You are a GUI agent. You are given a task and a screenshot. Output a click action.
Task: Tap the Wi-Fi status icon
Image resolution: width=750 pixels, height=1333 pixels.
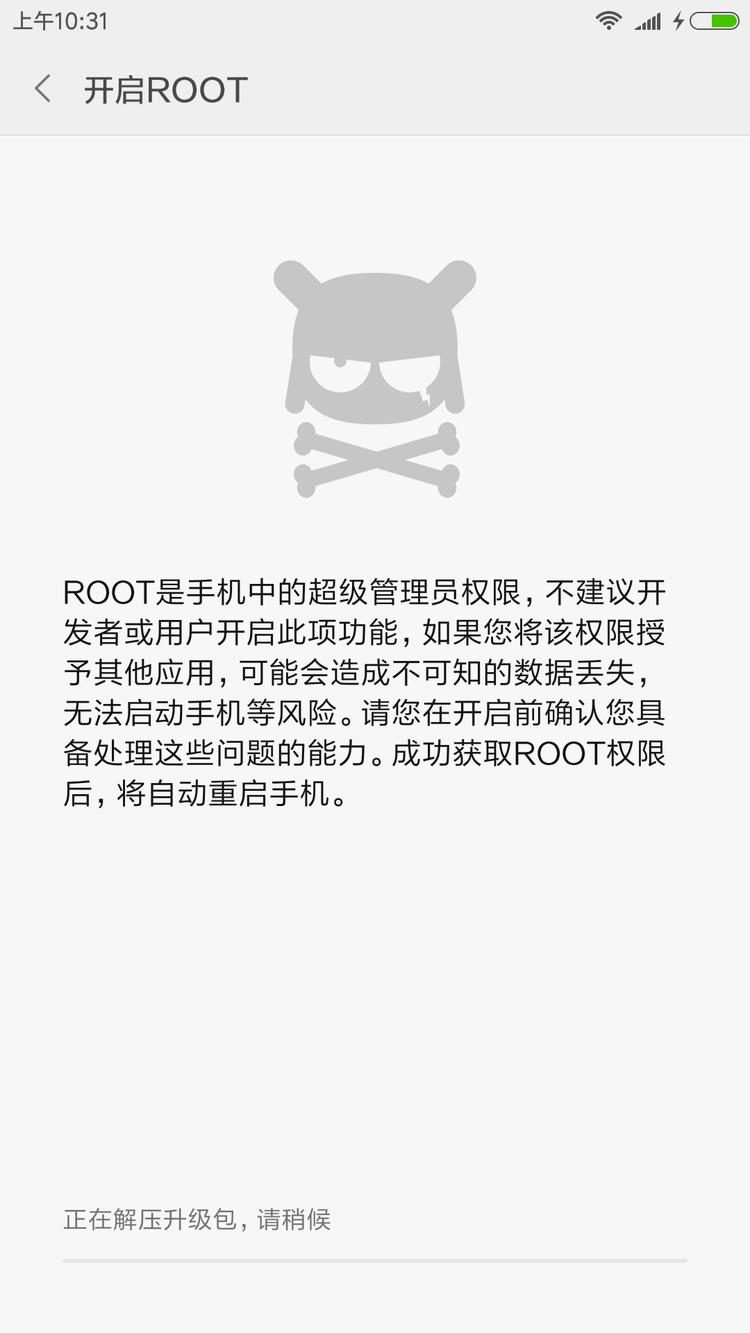tap(607, 20)
